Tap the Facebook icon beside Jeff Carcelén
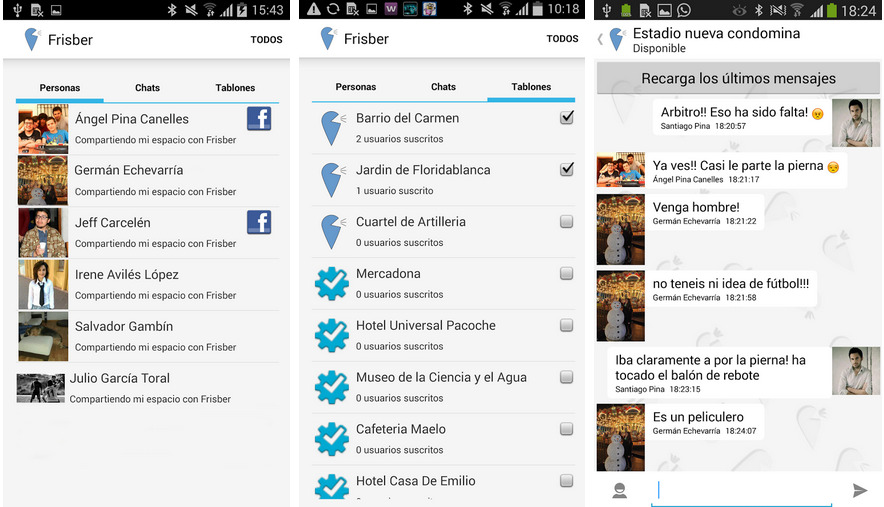The height and width of the screenshot is (507, 884). [259, 222]
